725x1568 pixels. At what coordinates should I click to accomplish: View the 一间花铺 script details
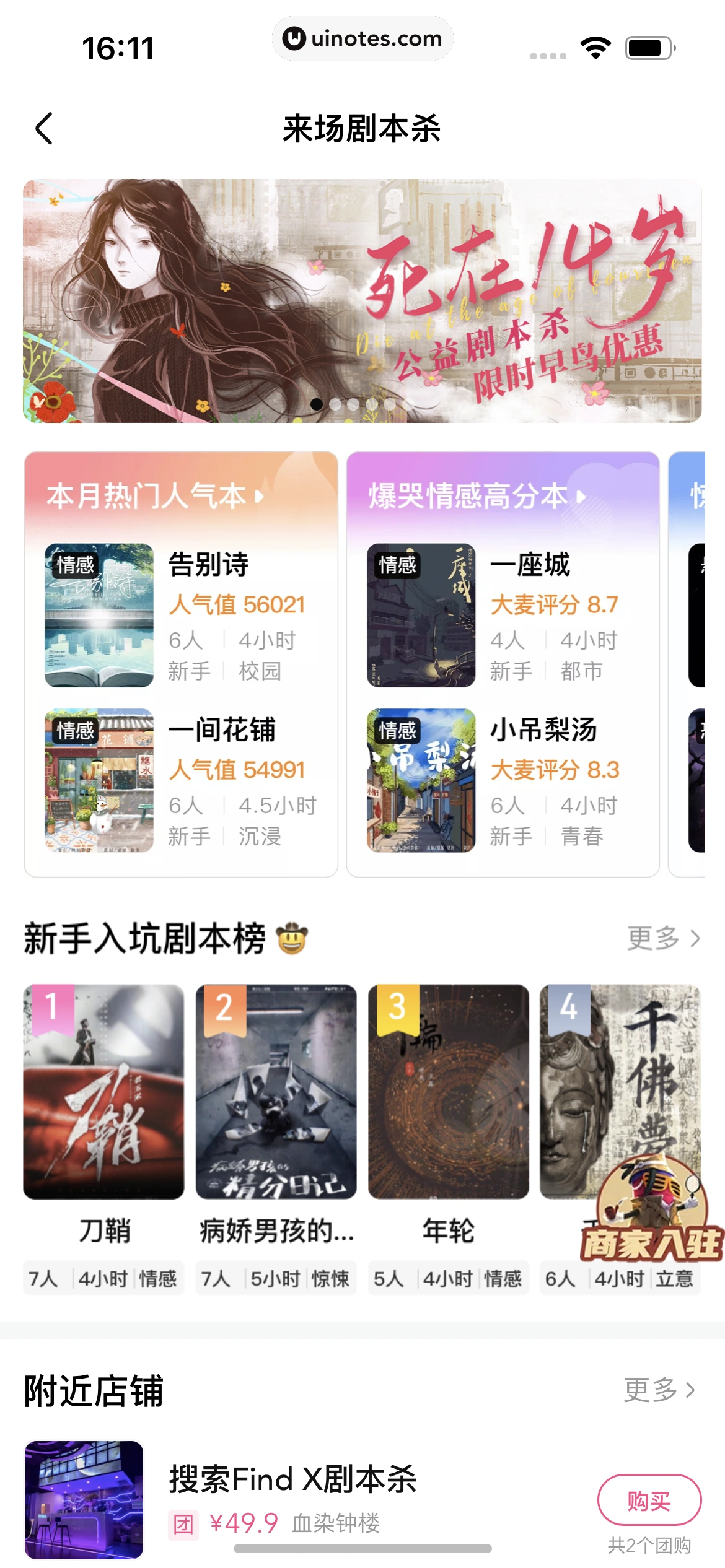click(180, 780)
